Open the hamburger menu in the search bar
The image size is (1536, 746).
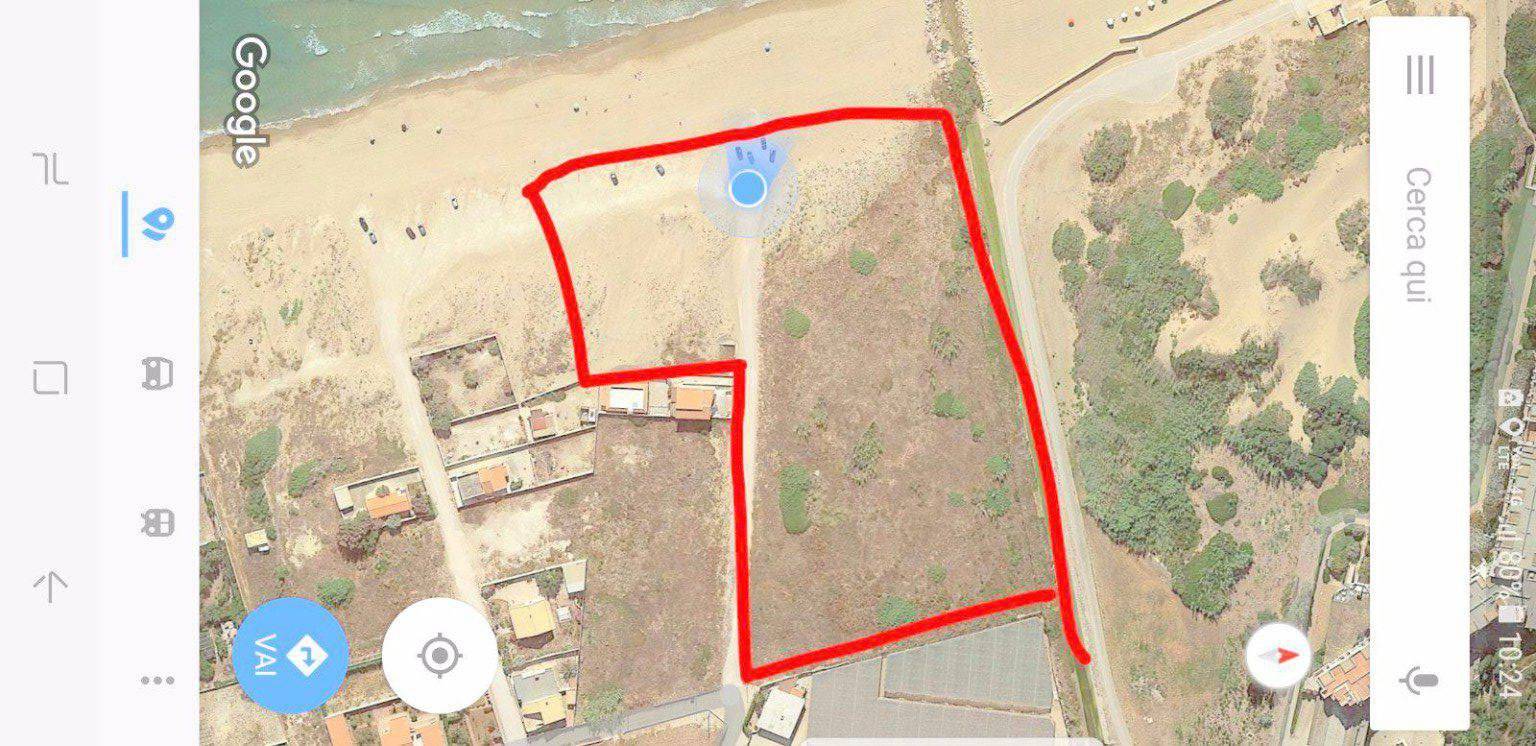pos(1419,75)
